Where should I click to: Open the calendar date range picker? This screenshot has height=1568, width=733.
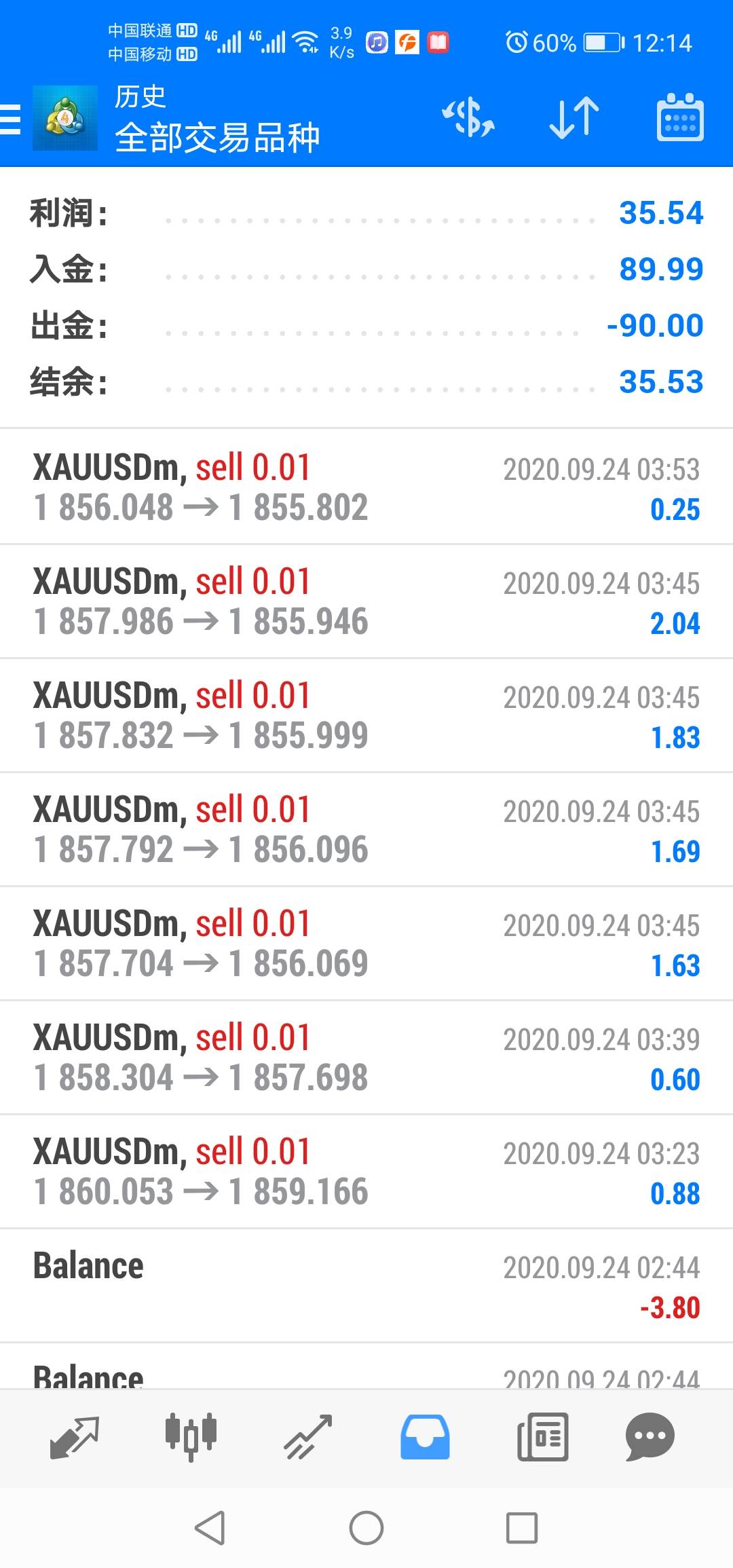tap(680, 118)
